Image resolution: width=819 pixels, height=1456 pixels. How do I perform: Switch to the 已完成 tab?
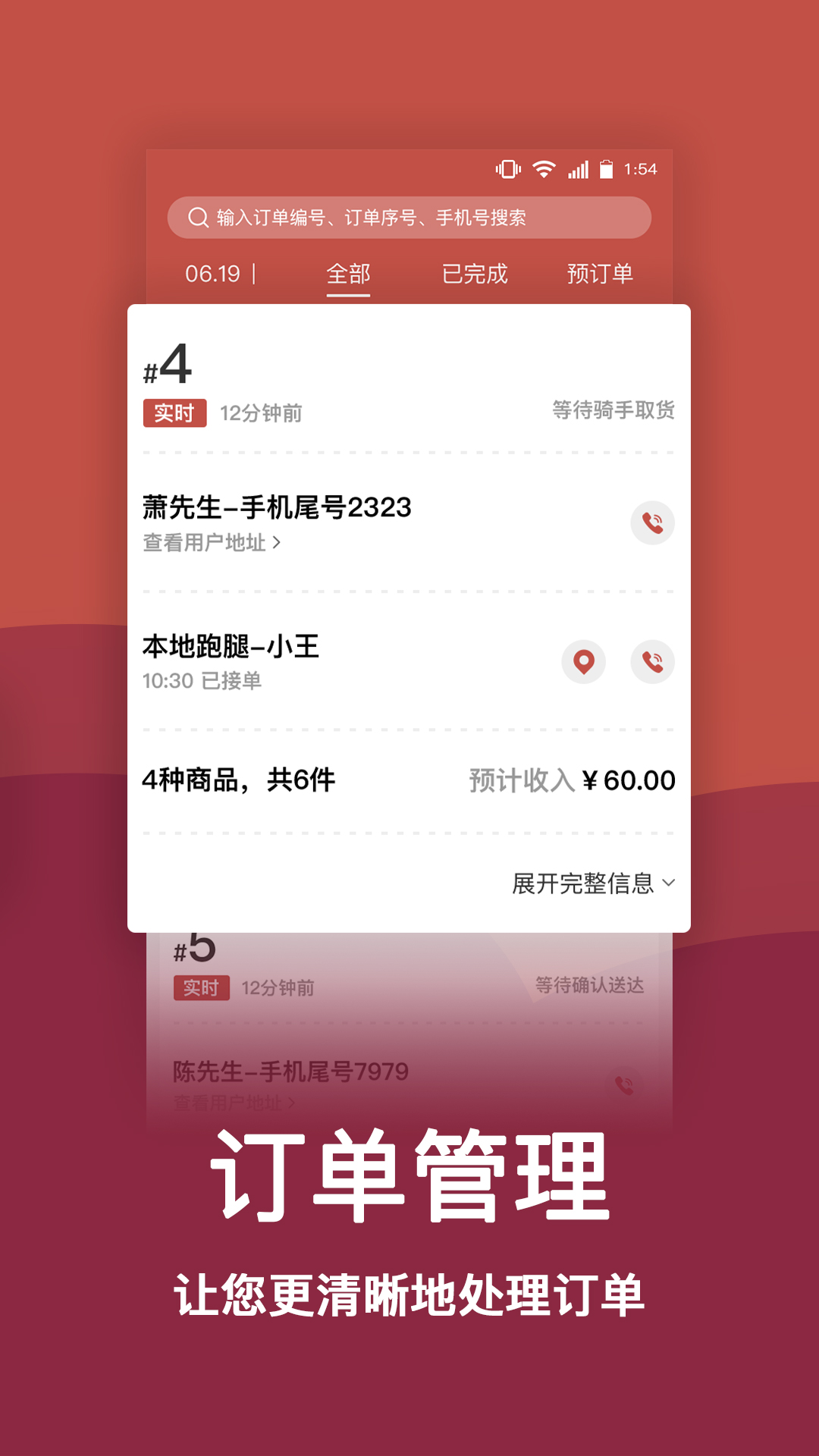pos(475,275)
